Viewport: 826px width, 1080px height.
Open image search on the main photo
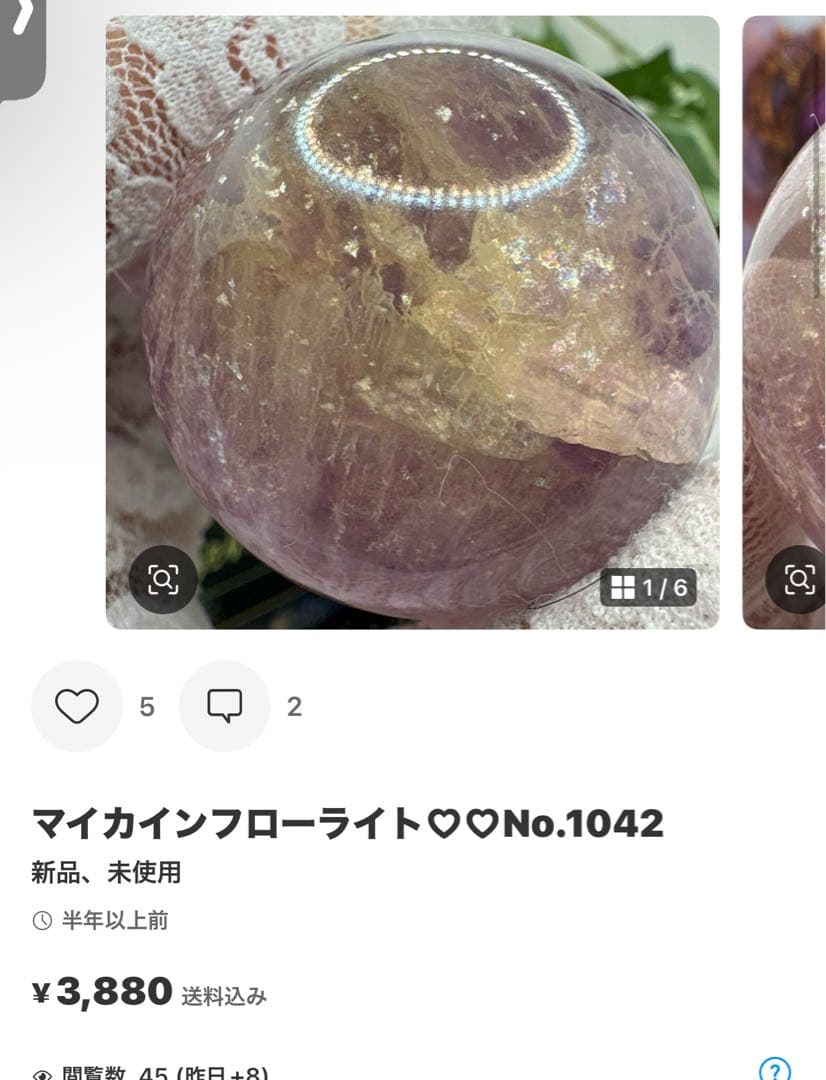pyautogui.click(x=162, y=577)
